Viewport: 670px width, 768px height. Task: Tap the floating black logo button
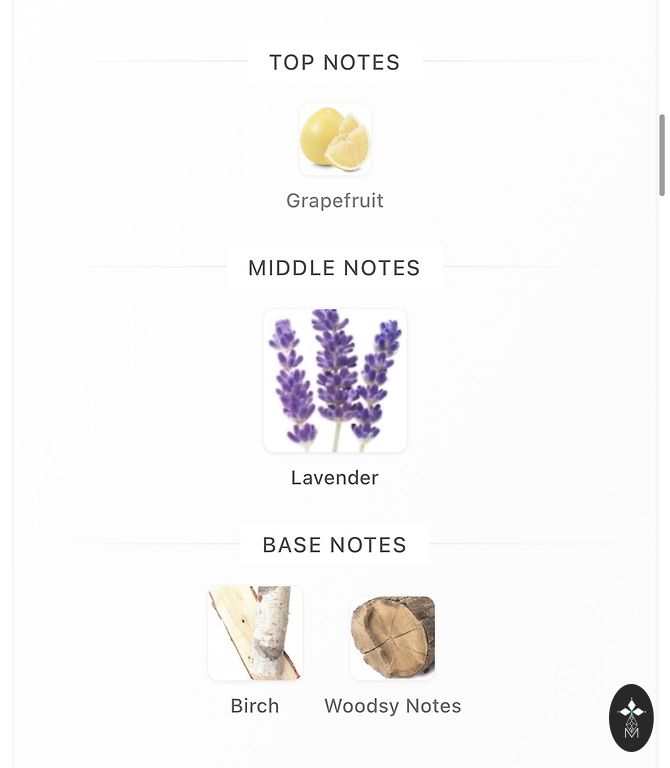pos(631,717)
